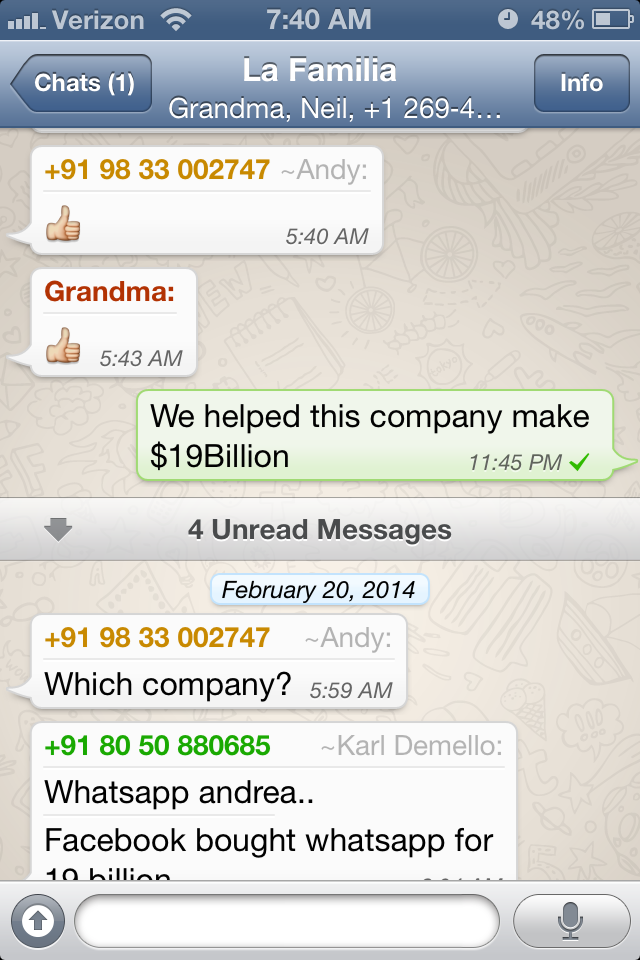This screenshot has height=960, width=640.
Task: Tap sender number +91 80 50 880685
Action: click(x=157, y=746)
